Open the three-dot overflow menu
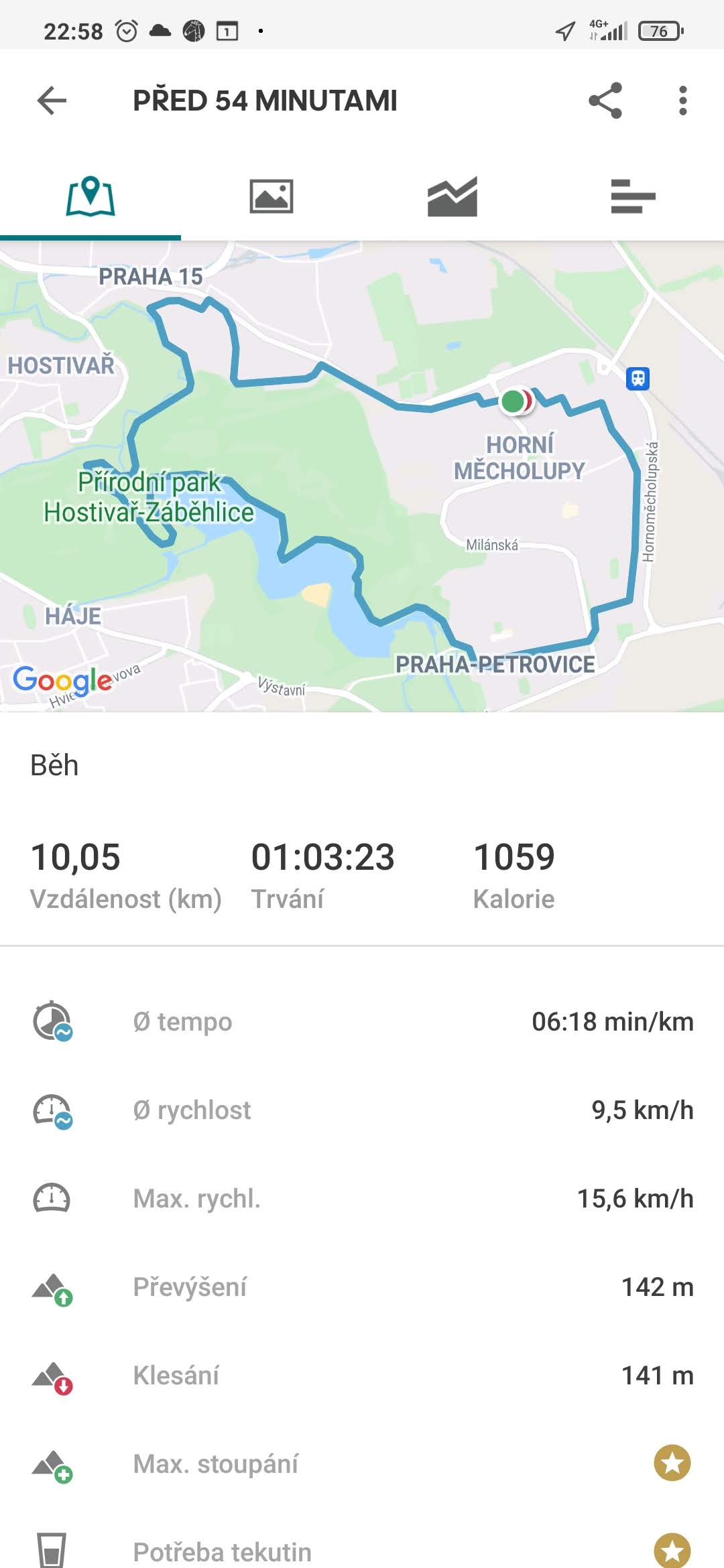This screenshot has height=1568, width=724. (x=682, y=101)
